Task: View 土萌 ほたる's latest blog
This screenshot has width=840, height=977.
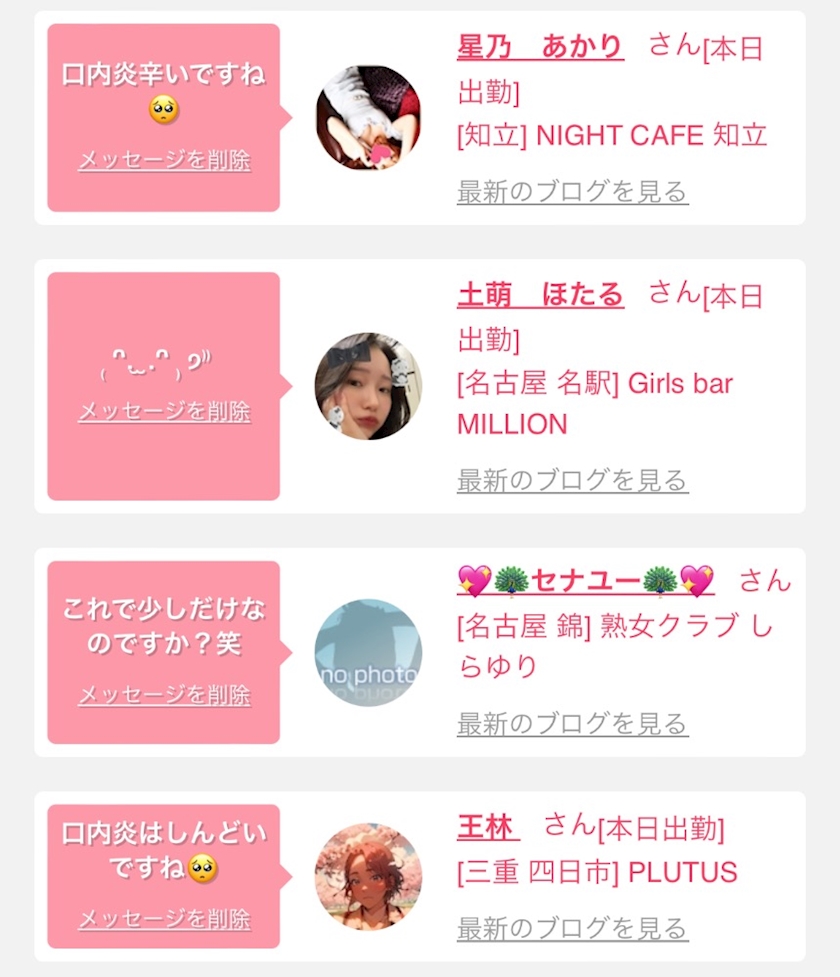Action: pos(572,480)
